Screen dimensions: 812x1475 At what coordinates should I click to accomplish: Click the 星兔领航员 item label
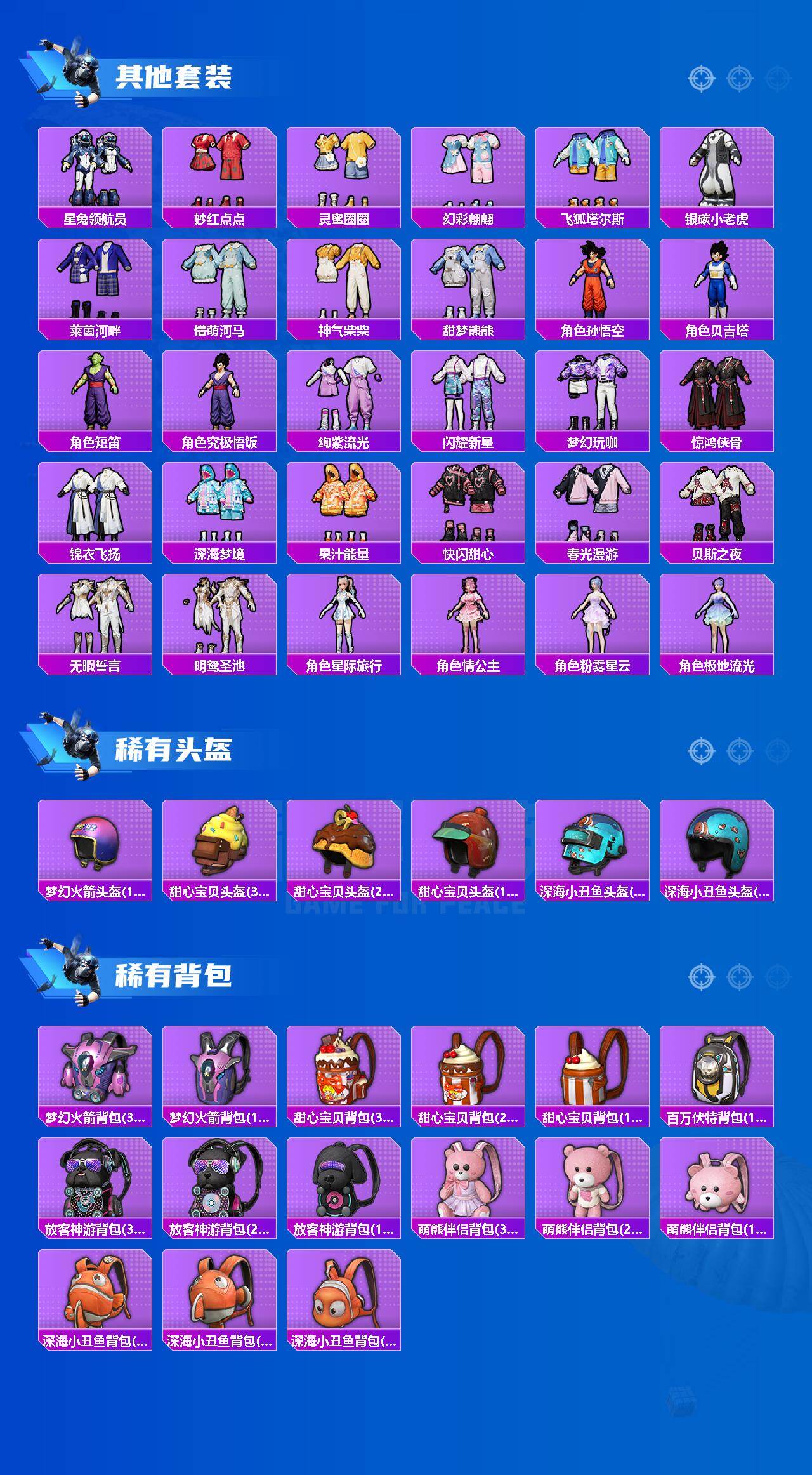[x=95, y=220]
